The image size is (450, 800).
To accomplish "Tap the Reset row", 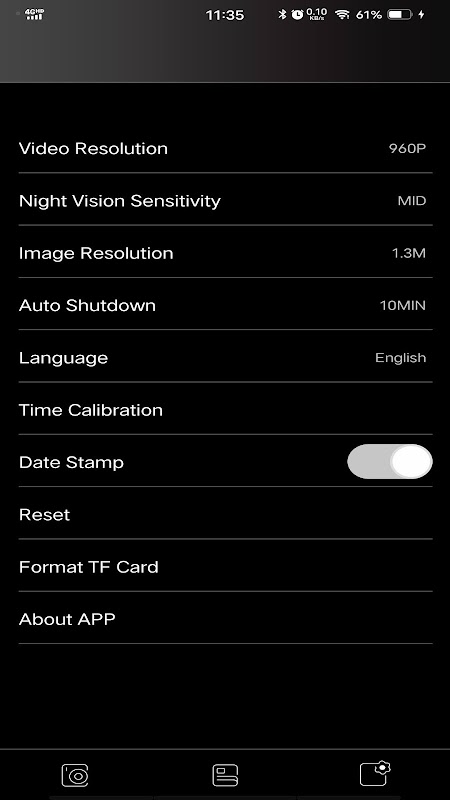I will 225,514.
